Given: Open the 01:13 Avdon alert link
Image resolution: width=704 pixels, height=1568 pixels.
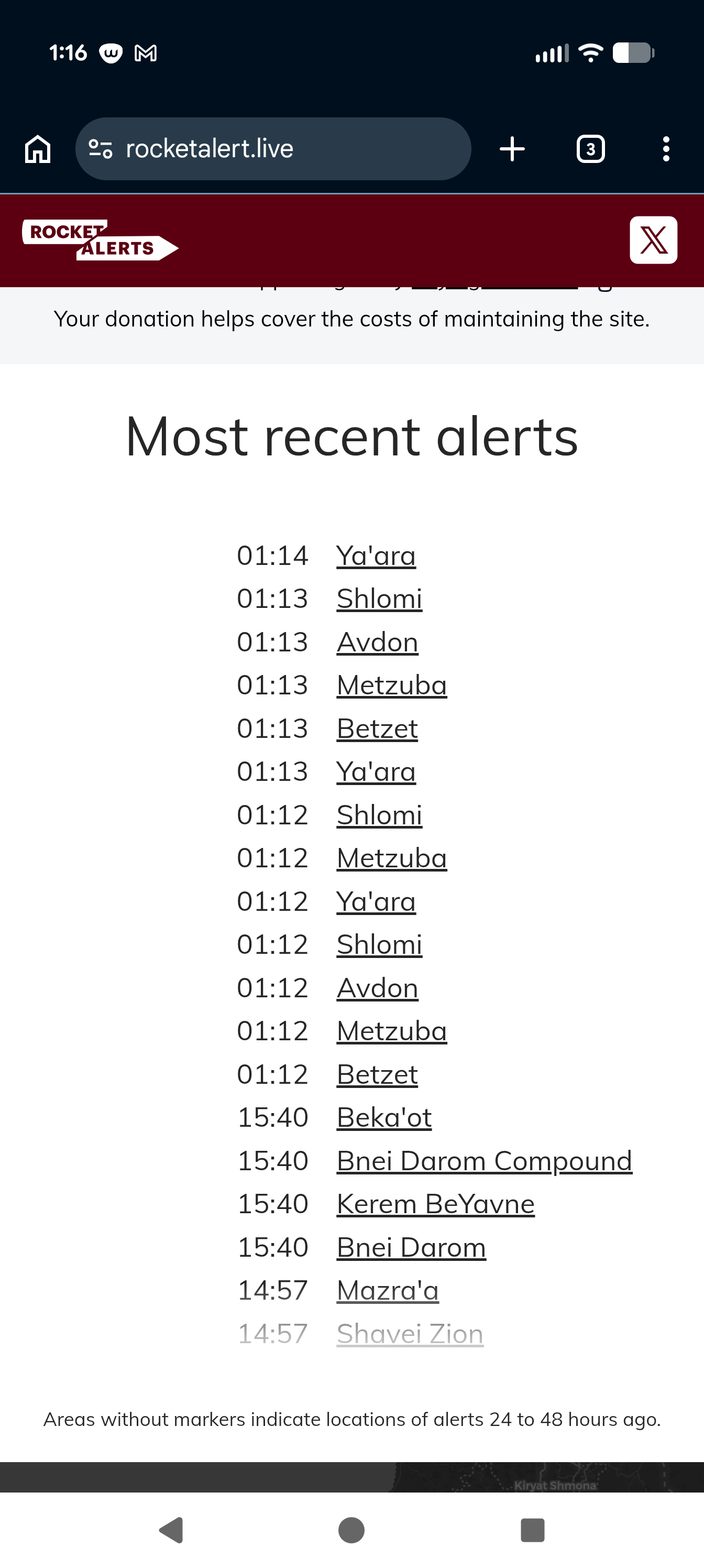Looking at the screenshot, I should (x=377, y=642).
